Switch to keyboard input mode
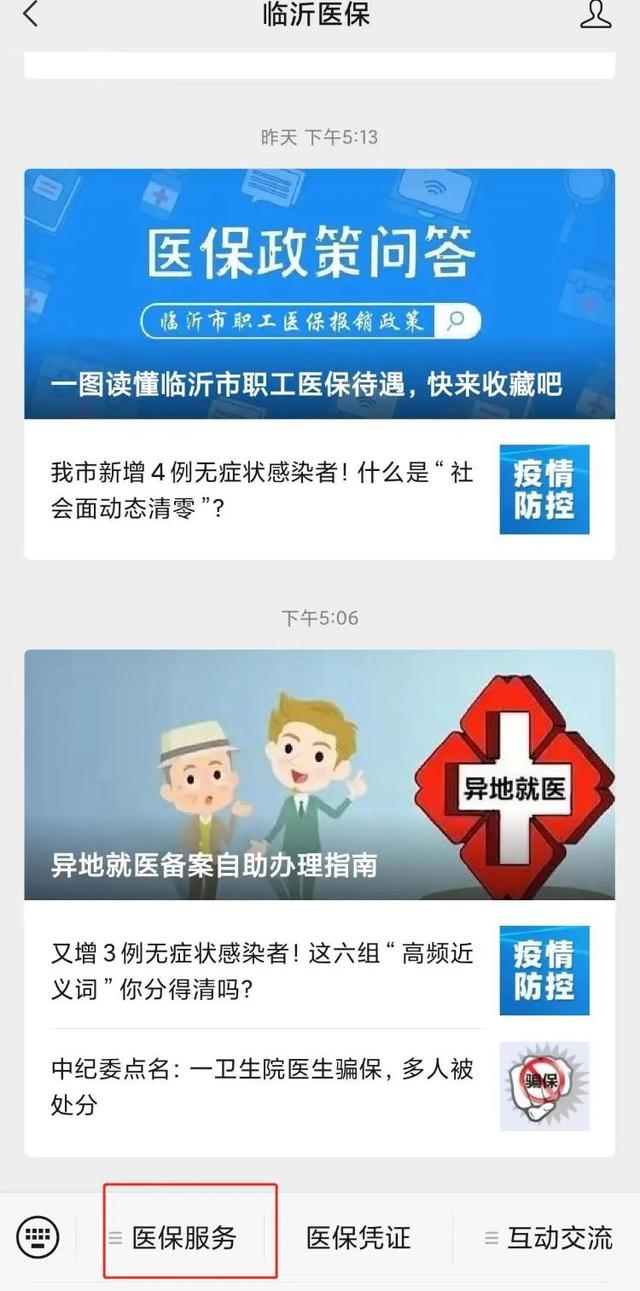 tap(38, 1237)
